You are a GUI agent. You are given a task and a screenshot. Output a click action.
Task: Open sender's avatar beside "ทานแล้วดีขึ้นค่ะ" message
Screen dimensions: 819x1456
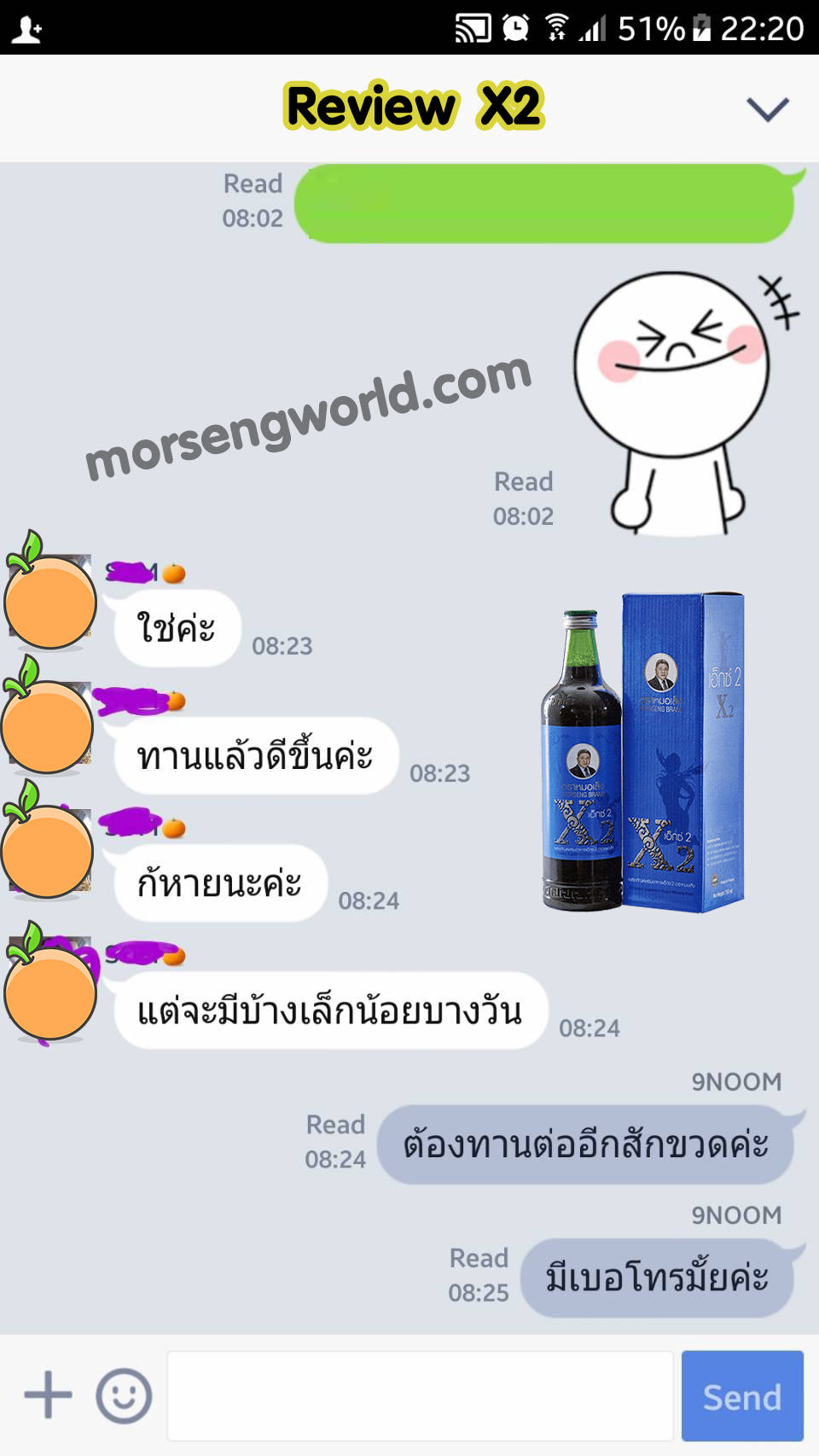point(48,724)
